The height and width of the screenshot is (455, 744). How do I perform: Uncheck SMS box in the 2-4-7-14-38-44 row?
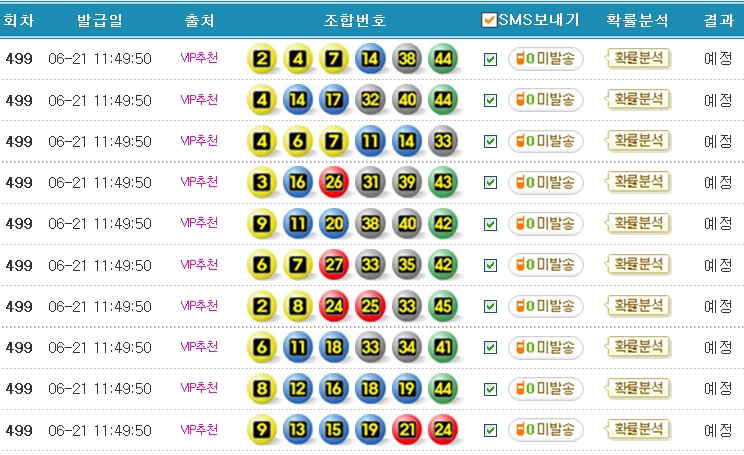click(x=490, y=59)
